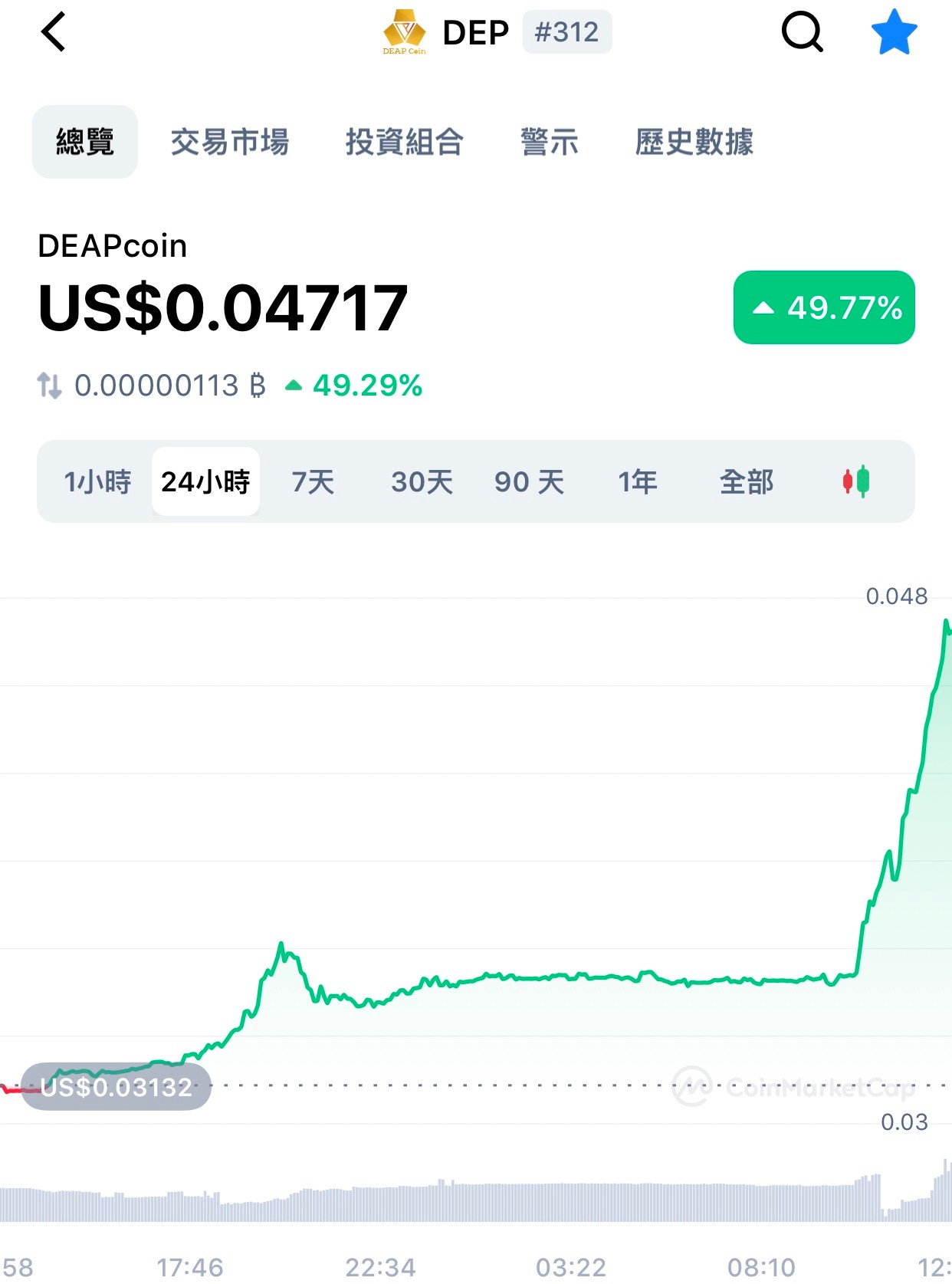The height and width of the screenshot is (1284, 952).
Task: Open the search magnifier icon
Action: coord(802,32)
